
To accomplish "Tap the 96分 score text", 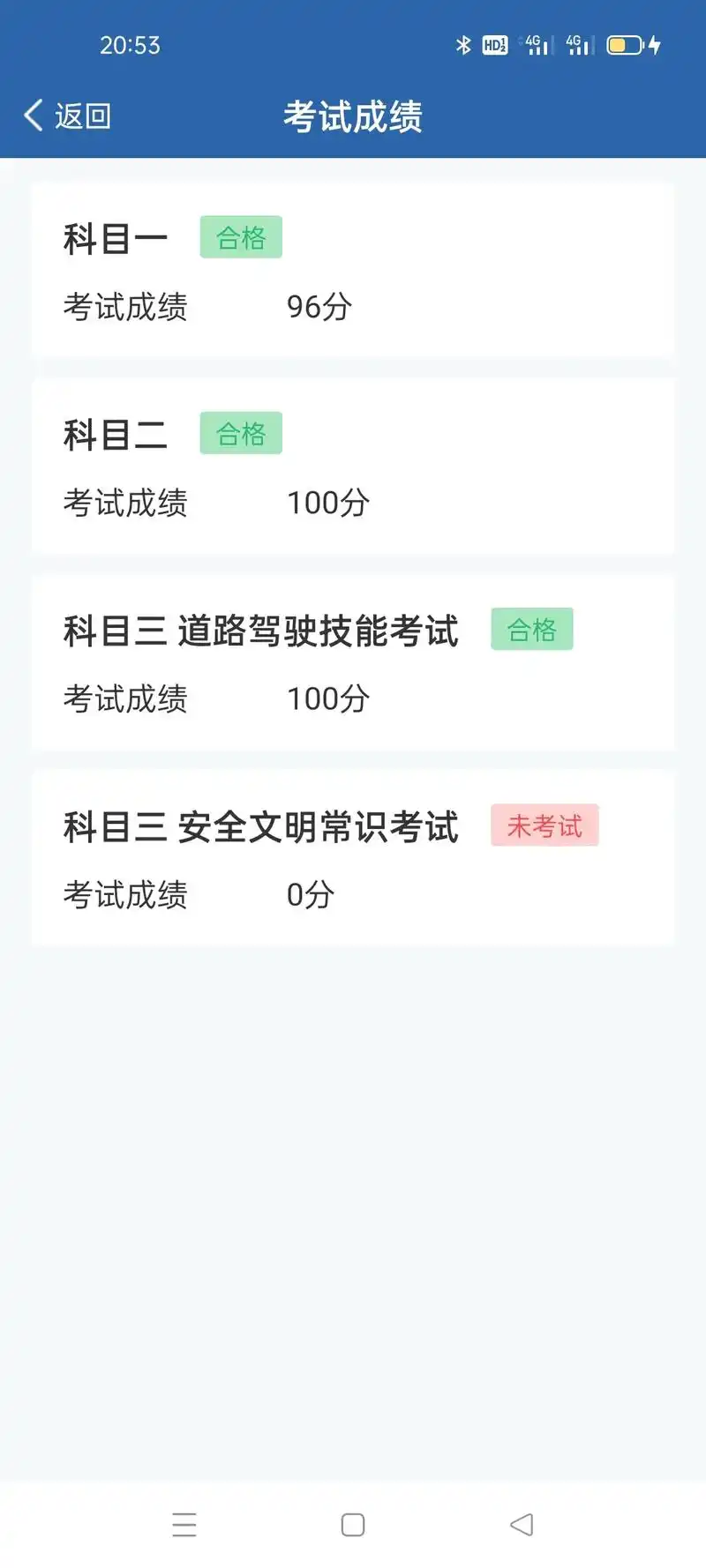I will coord(319,306).
